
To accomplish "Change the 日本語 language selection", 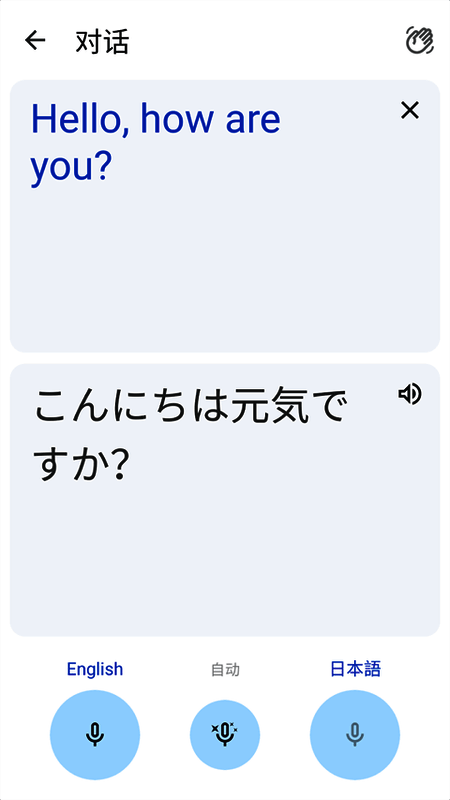I will (356, 669).
